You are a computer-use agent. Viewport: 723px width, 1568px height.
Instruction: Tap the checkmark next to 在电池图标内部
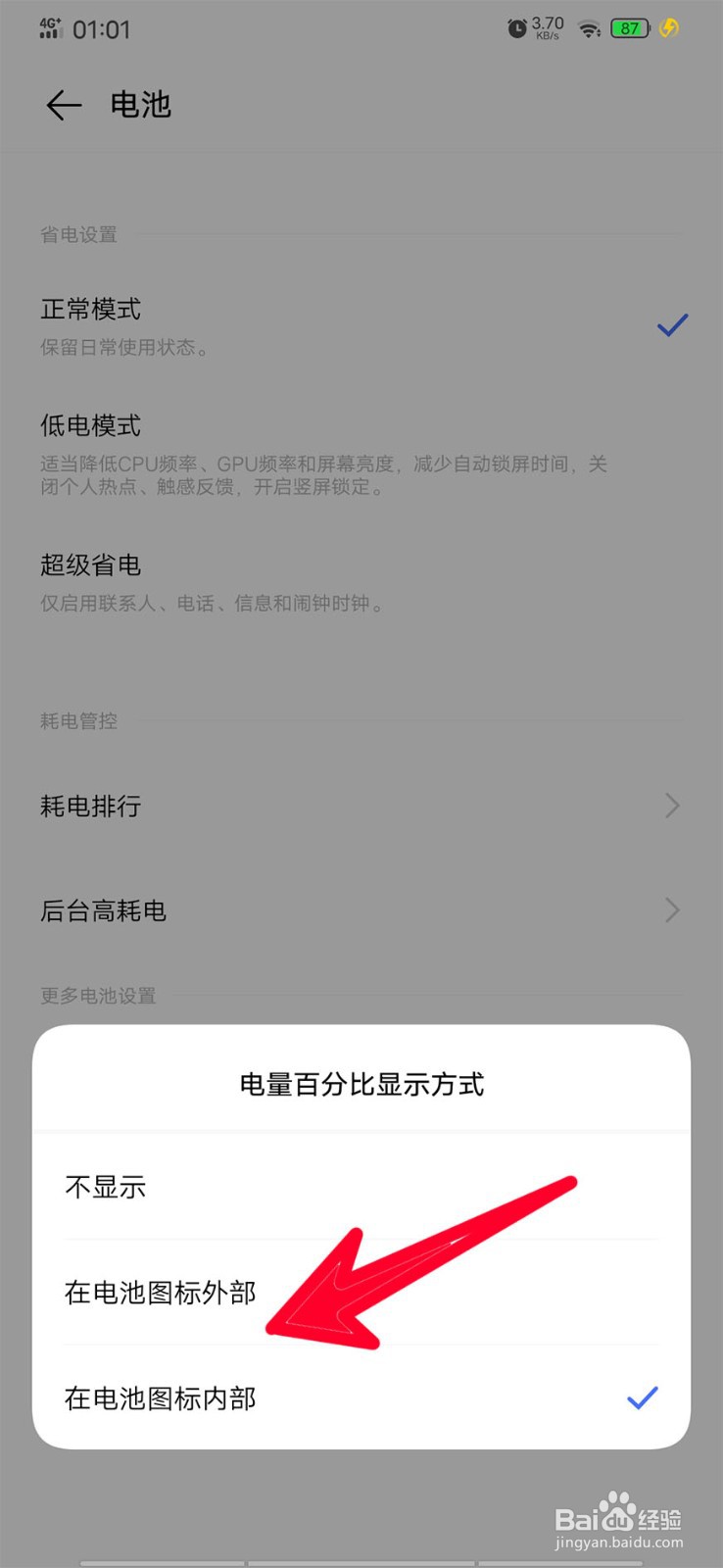(643, 1398)
